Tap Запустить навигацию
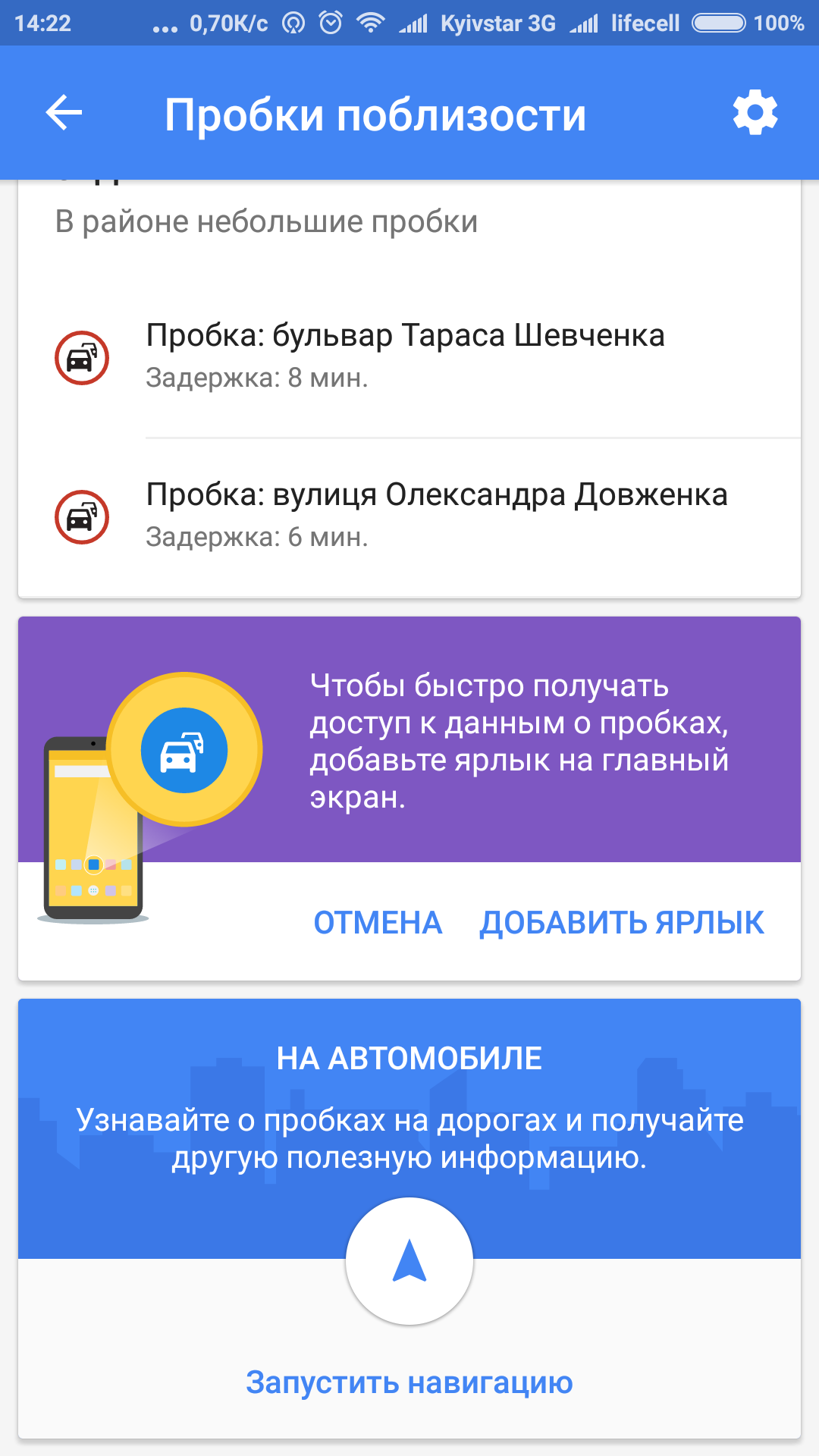The height and width of the screenshot is (1456, 819). [x=409, y=1382]
